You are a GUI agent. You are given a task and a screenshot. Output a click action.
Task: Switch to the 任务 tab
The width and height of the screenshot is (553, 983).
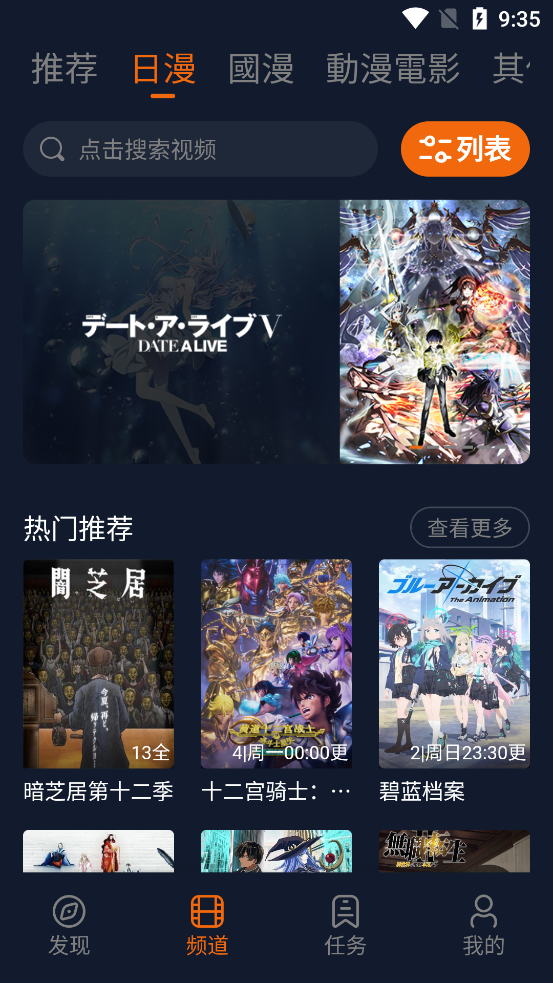pyautogui.click(x=345, y=925)
